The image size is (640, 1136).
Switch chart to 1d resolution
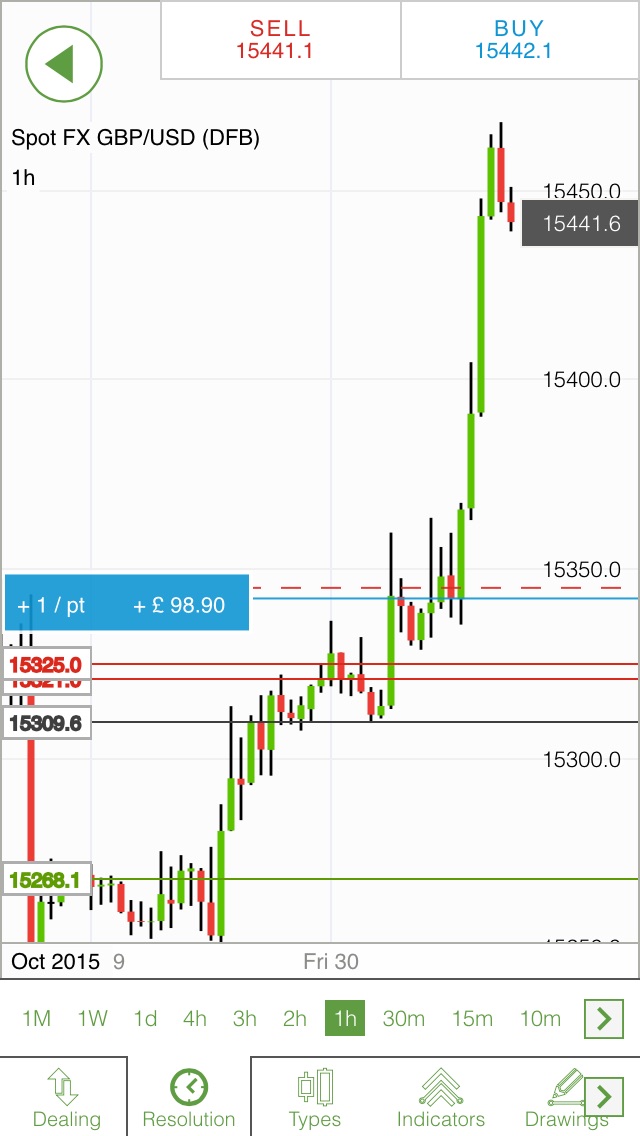point(145,1019)
